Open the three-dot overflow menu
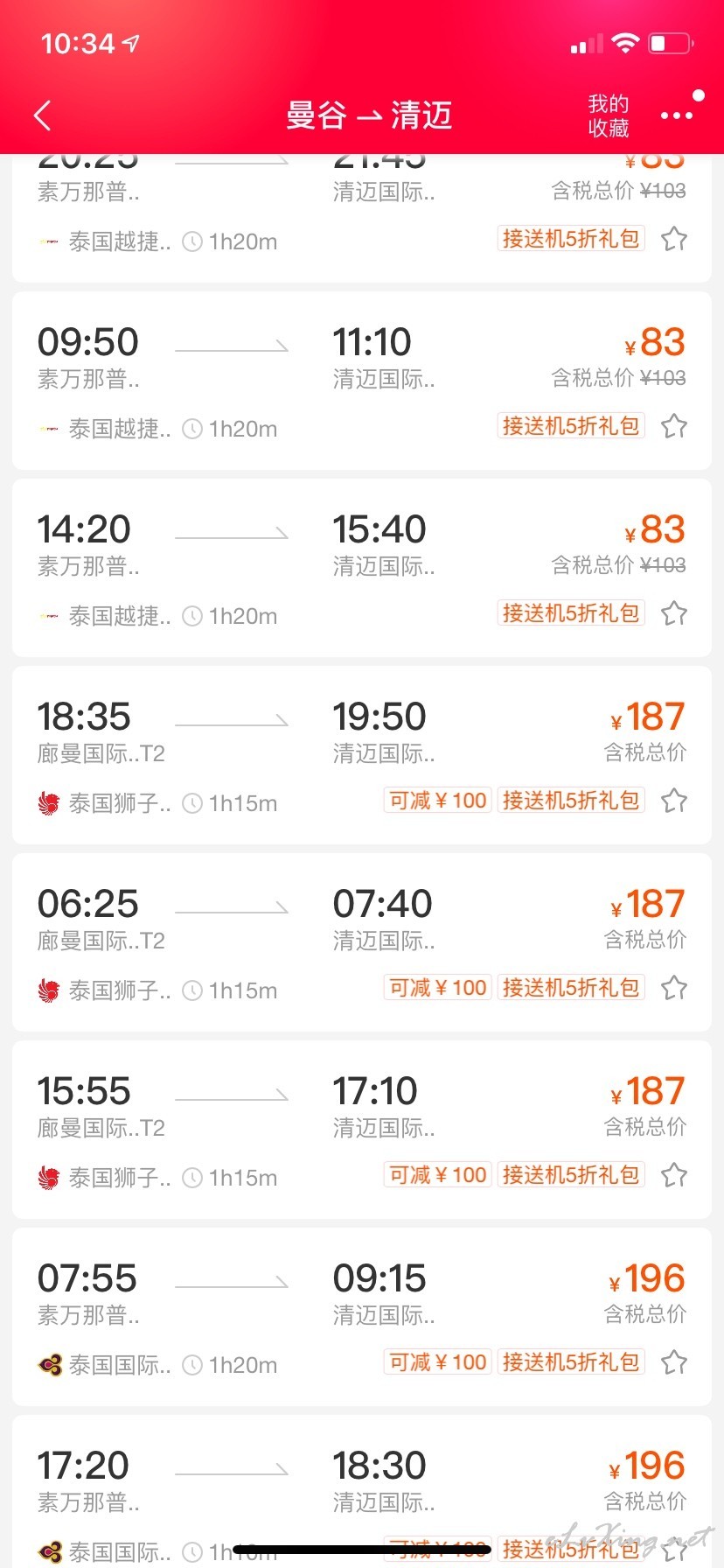Screen dimensions: 724x1568 [678, 115]
